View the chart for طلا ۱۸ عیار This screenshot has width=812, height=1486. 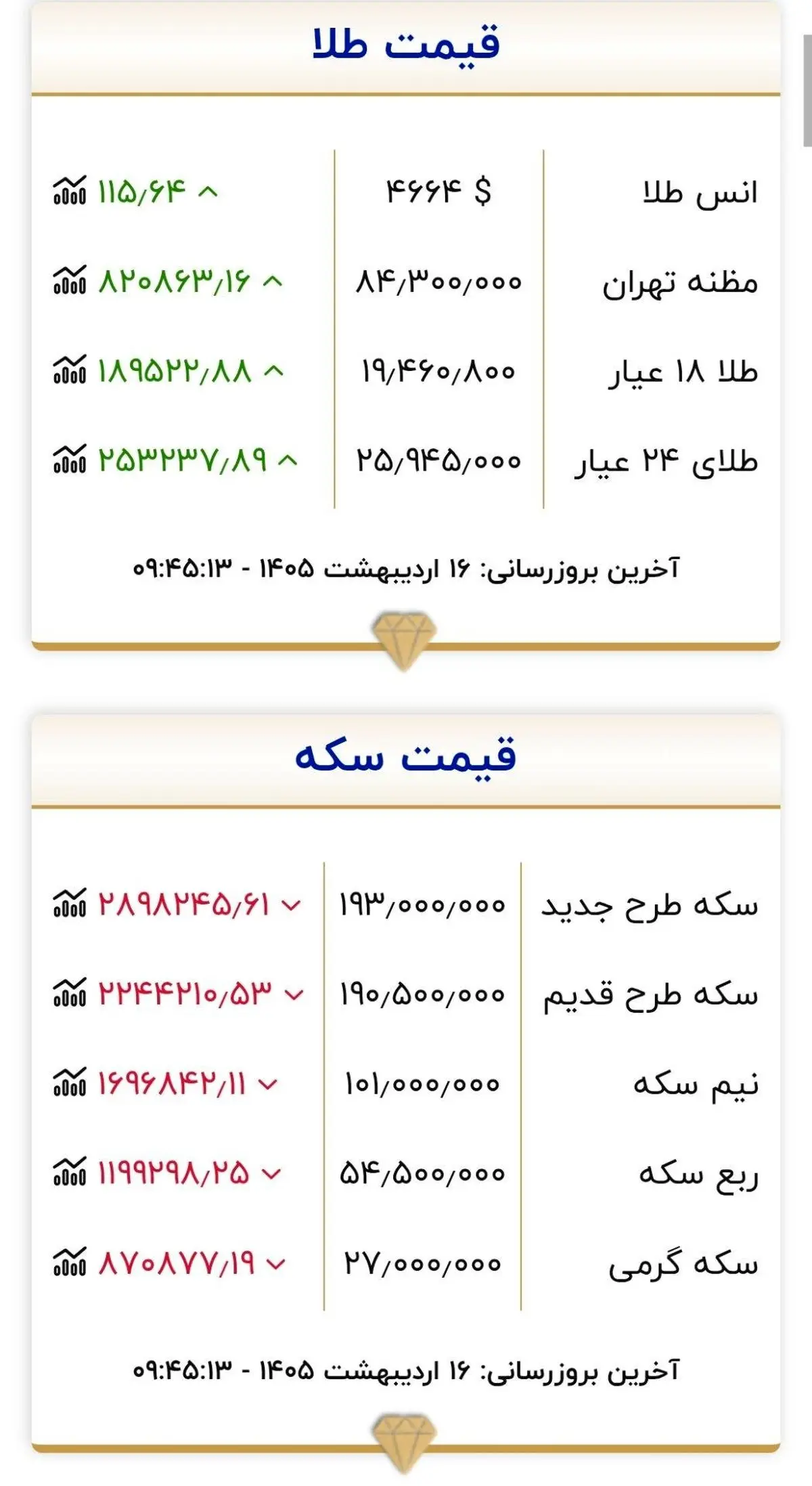70,369
